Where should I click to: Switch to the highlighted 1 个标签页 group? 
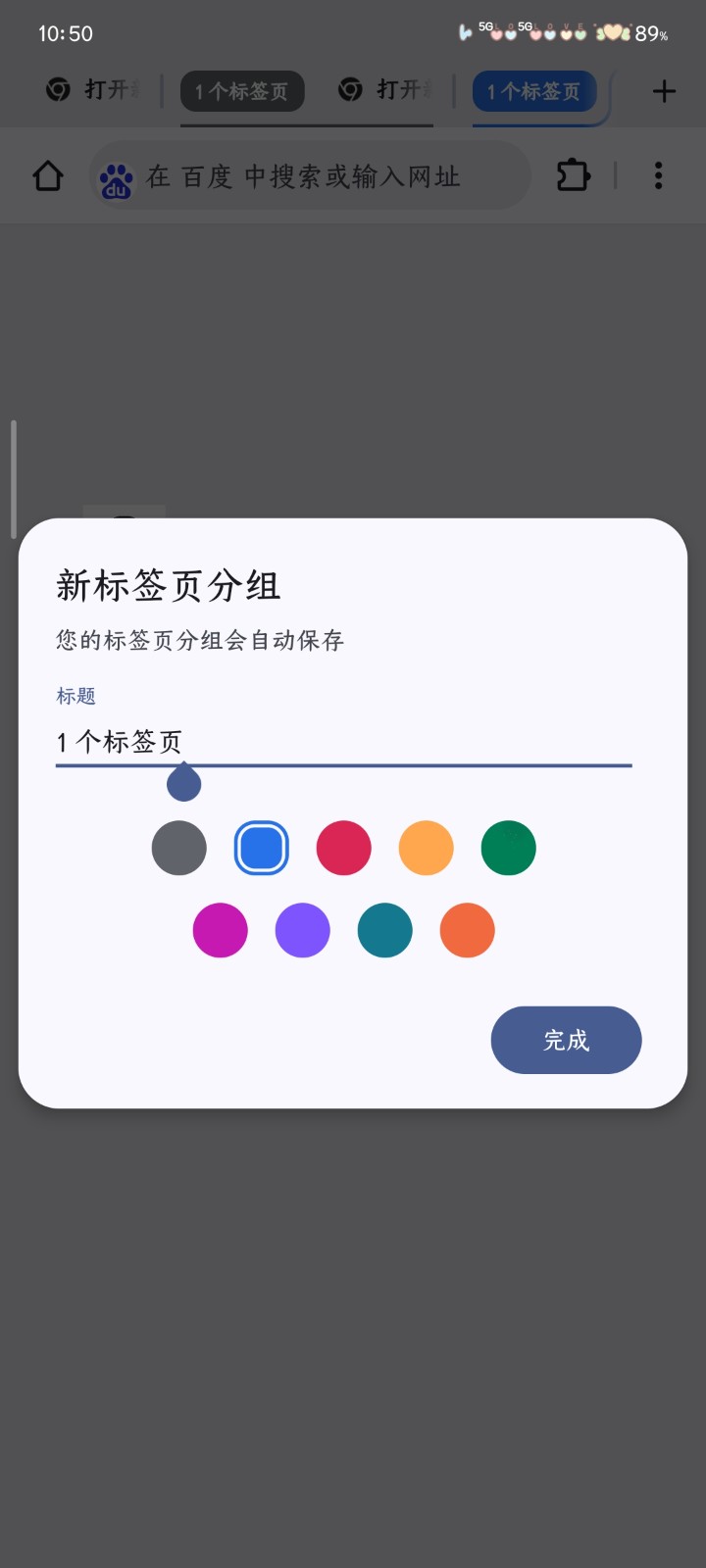point(534,90)
